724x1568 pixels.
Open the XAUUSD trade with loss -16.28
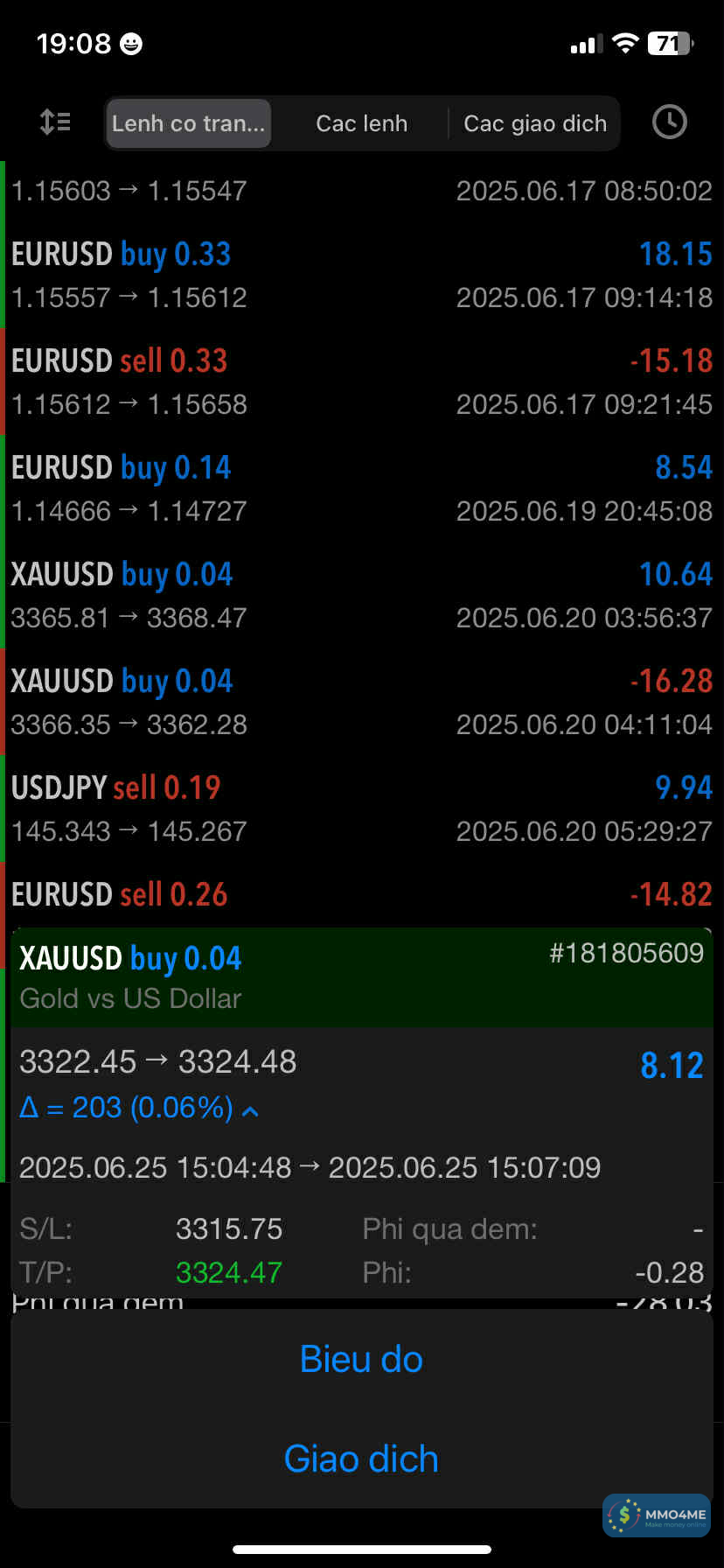[361, 701]
